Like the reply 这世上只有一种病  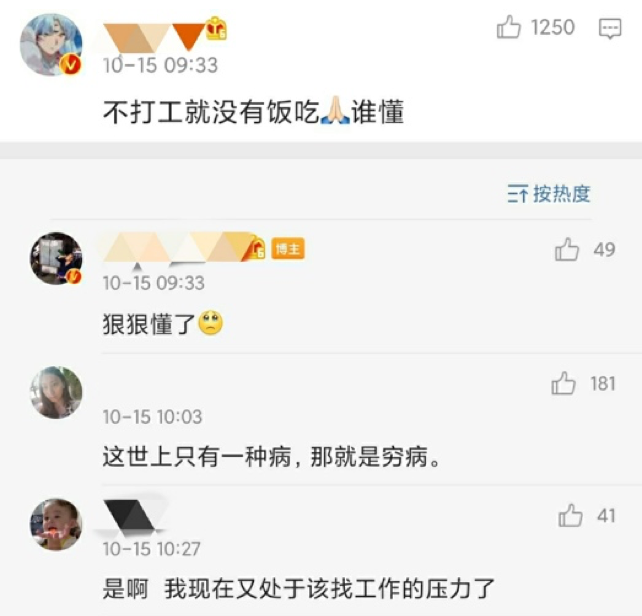click(564, 383)
